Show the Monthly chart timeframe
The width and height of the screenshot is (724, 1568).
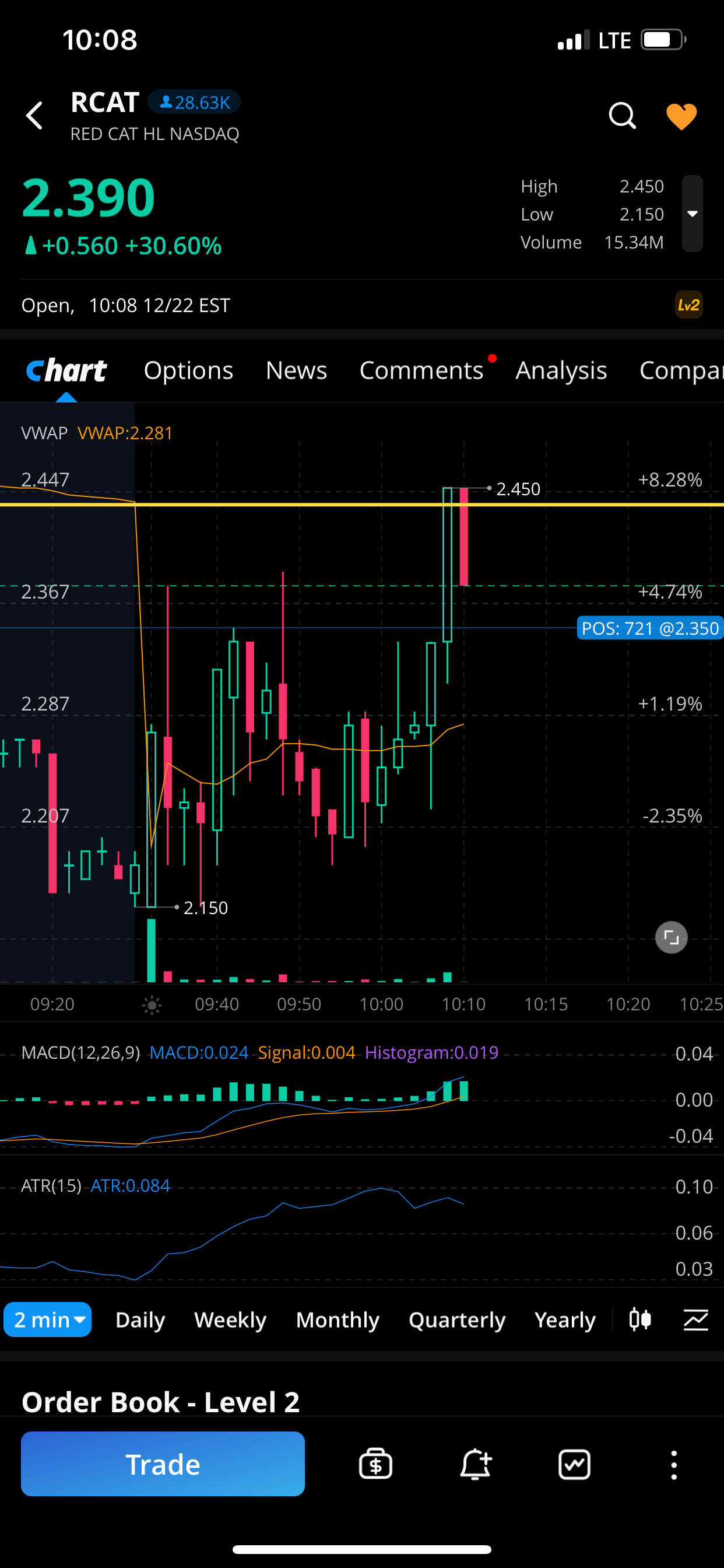coord(338,1319)
